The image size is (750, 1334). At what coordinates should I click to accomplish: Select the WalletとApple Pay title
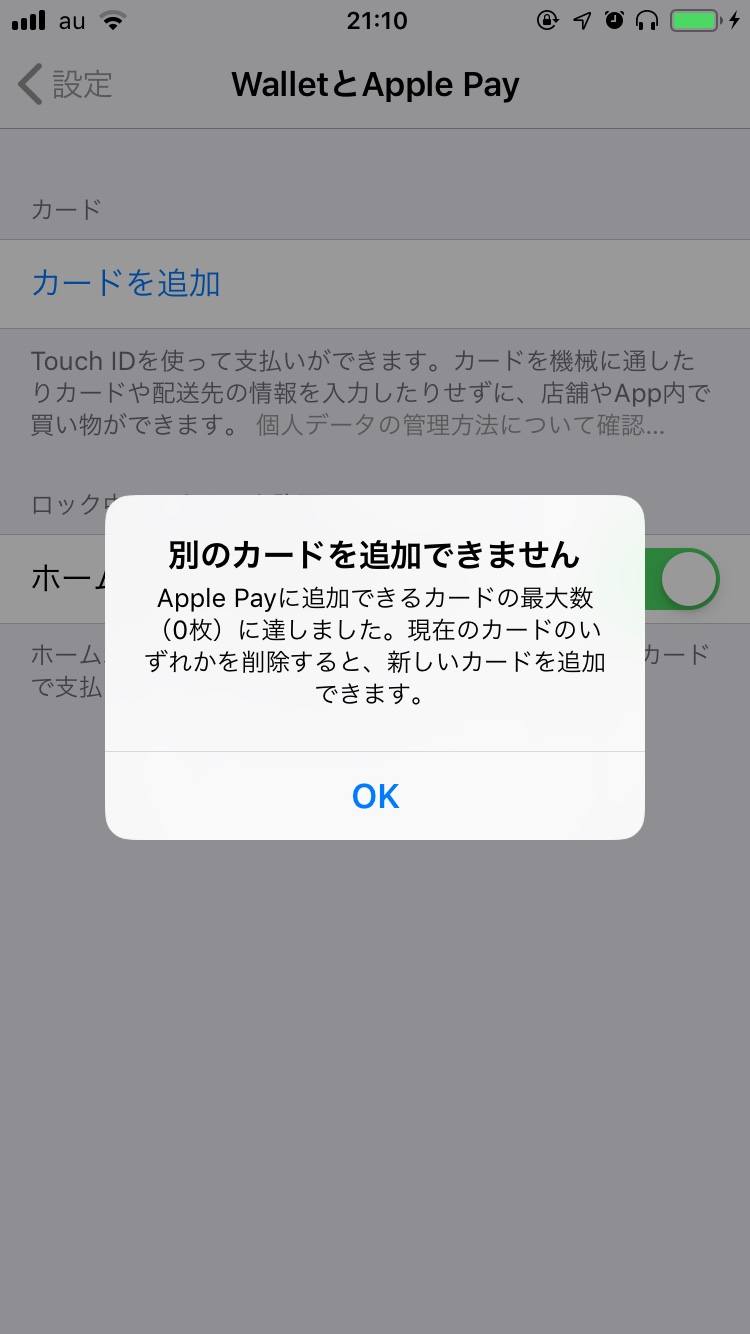coord(375,85)
